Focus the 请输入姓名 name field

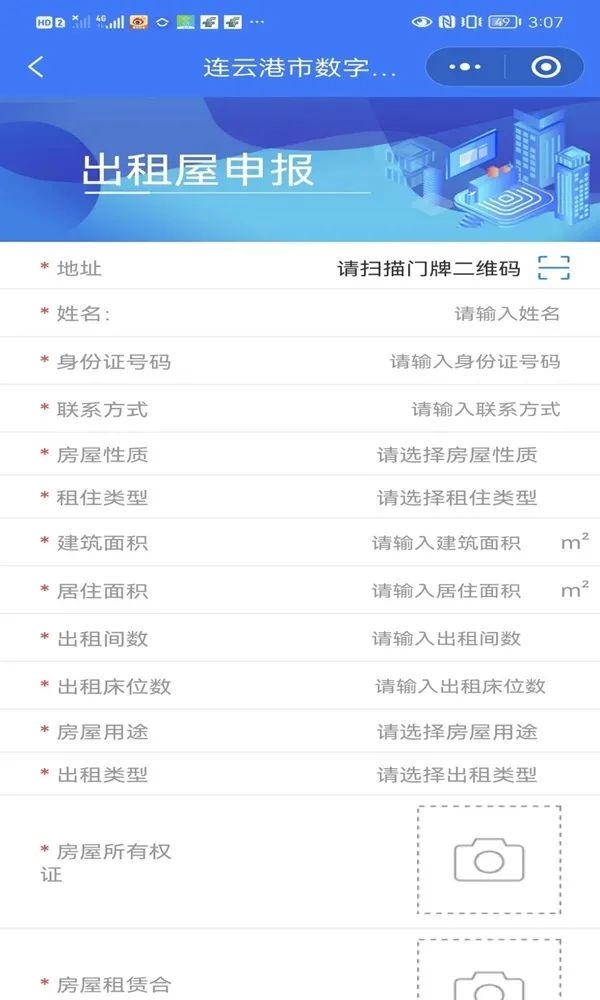(507, 314)
